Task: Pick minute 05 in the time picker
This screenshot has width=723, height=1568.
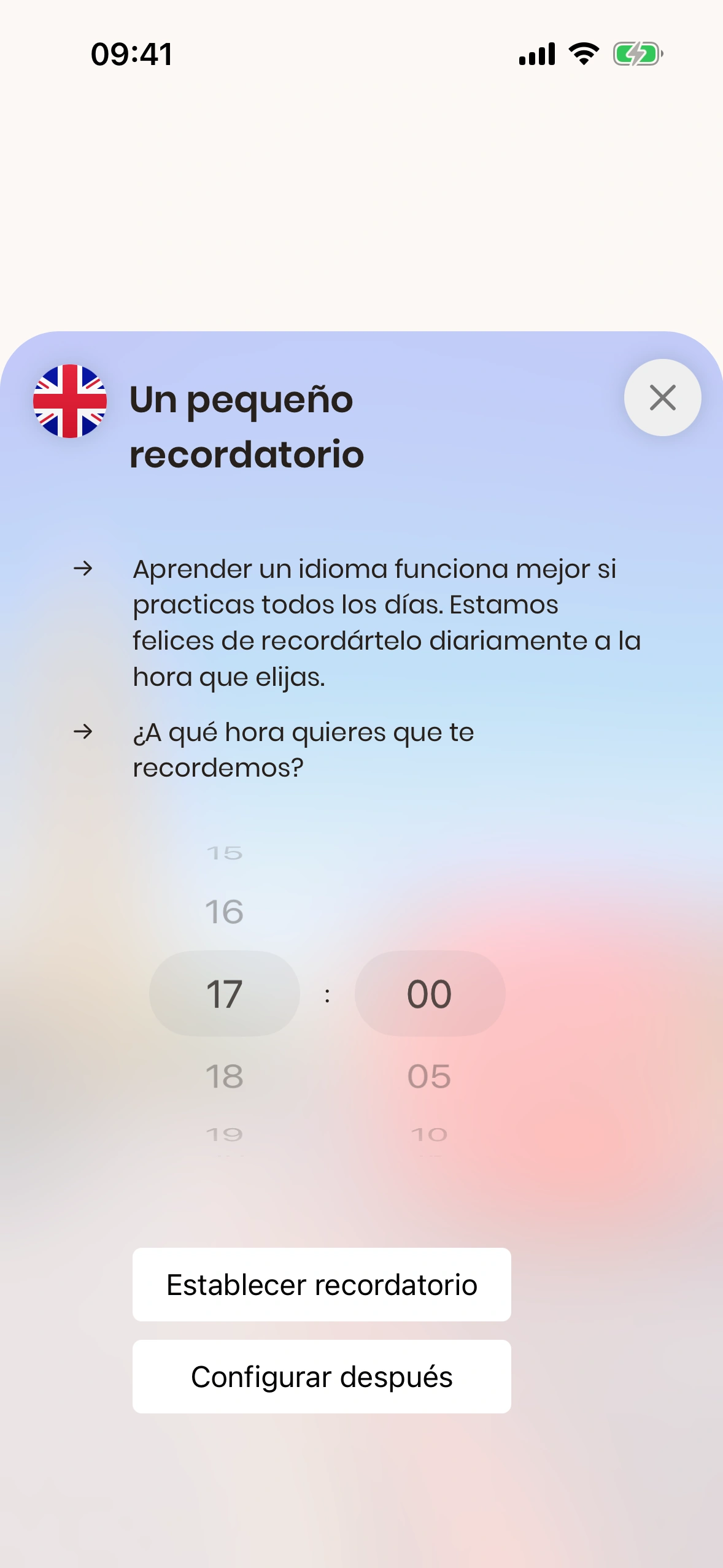Action: pyautogui.click(x=430, y=1076)
